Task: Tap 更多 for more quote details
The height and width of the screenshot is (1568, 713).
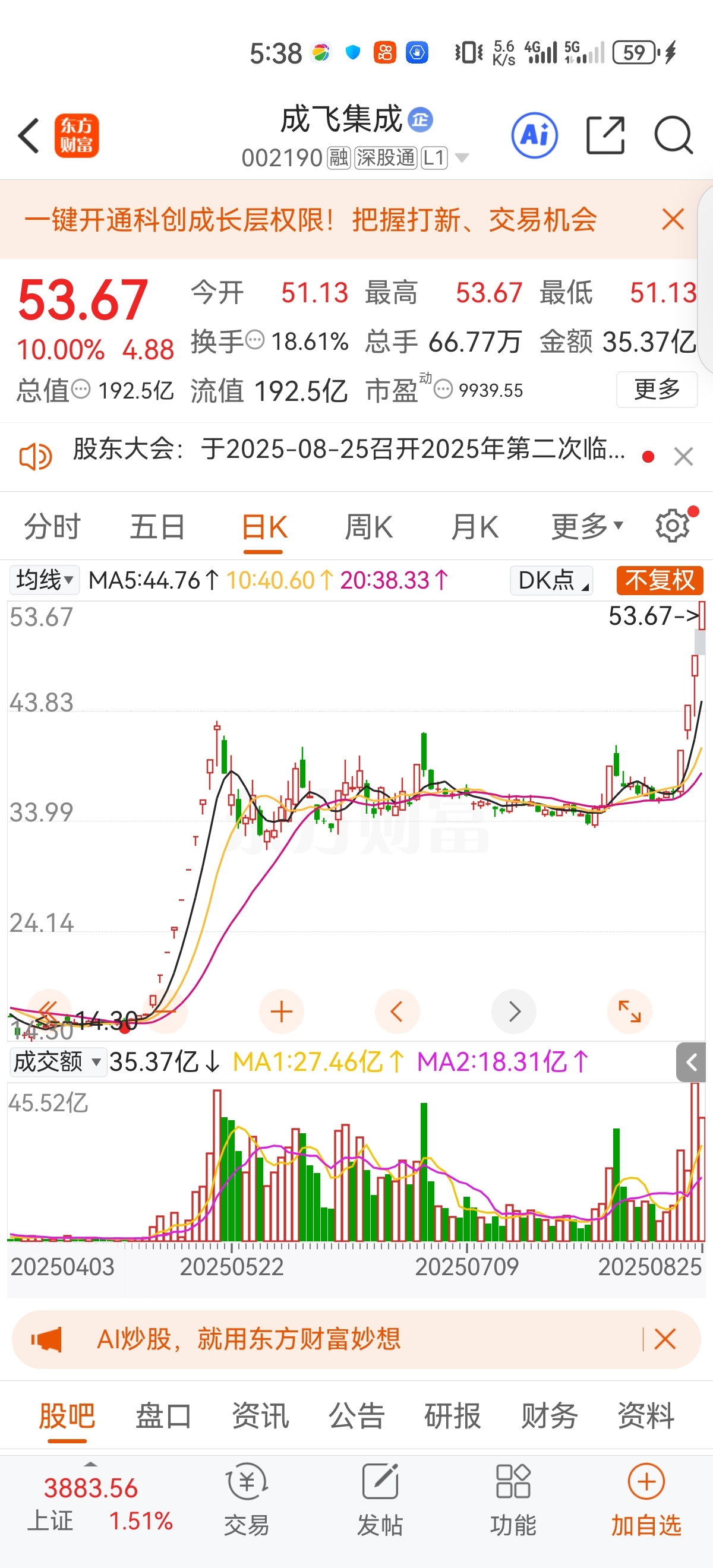Action: click(657, 389)
